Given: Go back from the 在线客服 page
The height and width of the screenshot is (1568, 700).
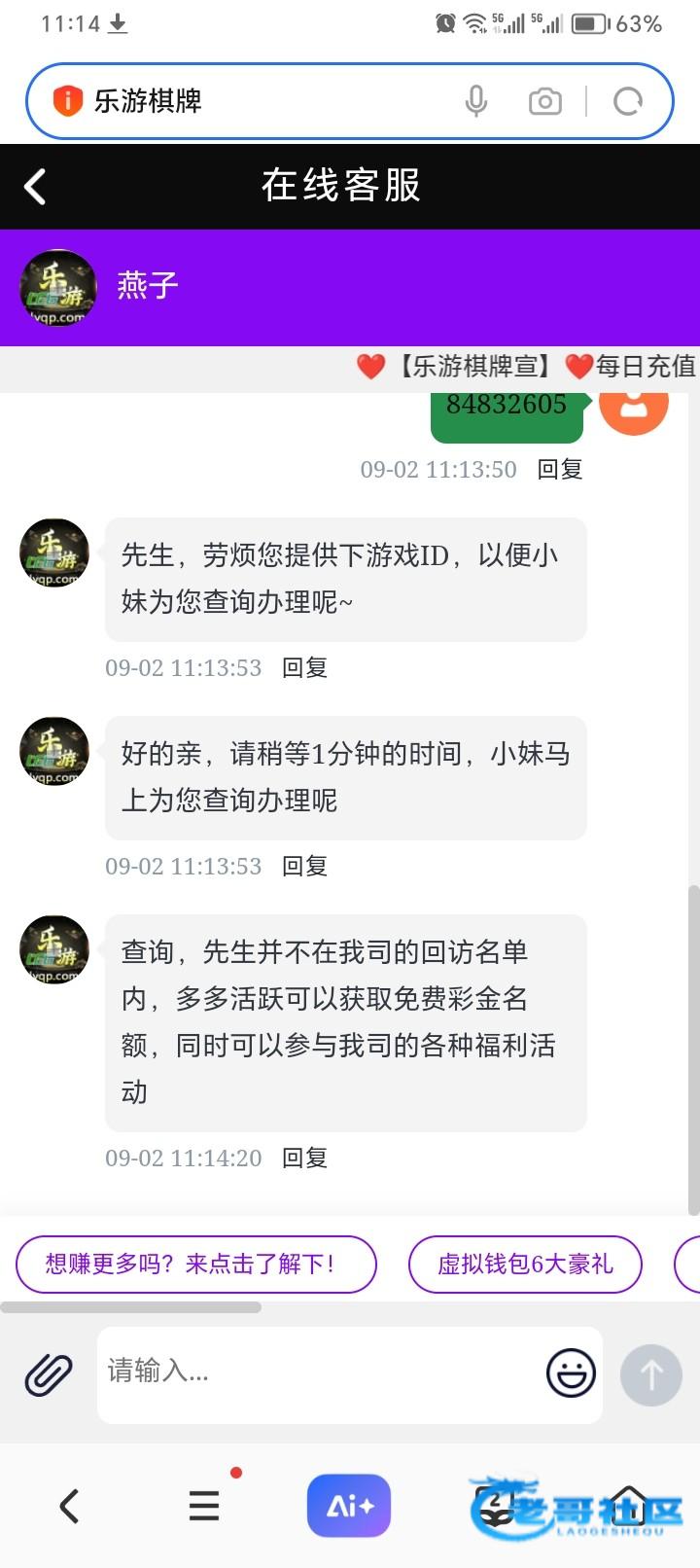Looking at the screenshot, I should pyautogui.click(x=35, y=187).
